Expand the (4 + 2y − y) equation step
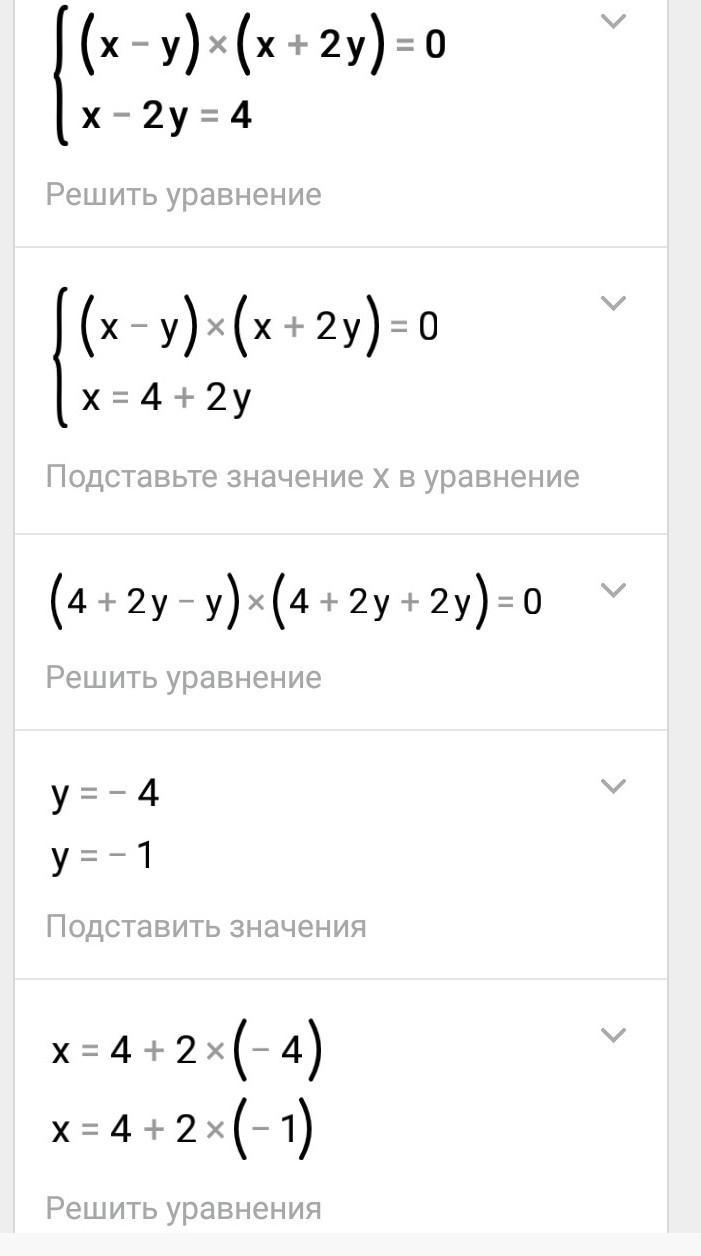The width and height of the screenshot is (701, 1256). click(612, 590)
